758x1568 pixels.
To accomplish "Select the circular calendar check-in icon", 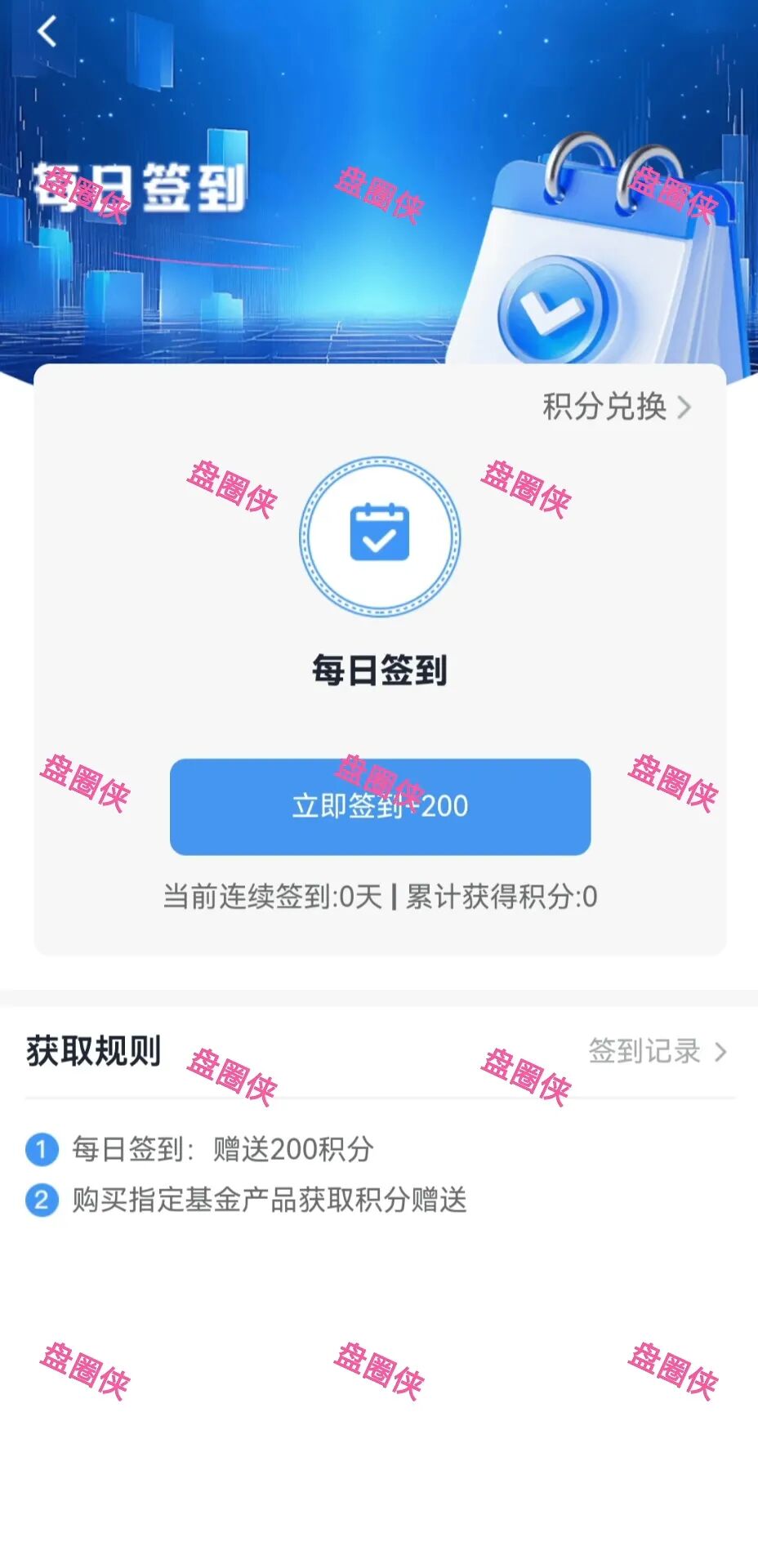I will tap(380, 537).
